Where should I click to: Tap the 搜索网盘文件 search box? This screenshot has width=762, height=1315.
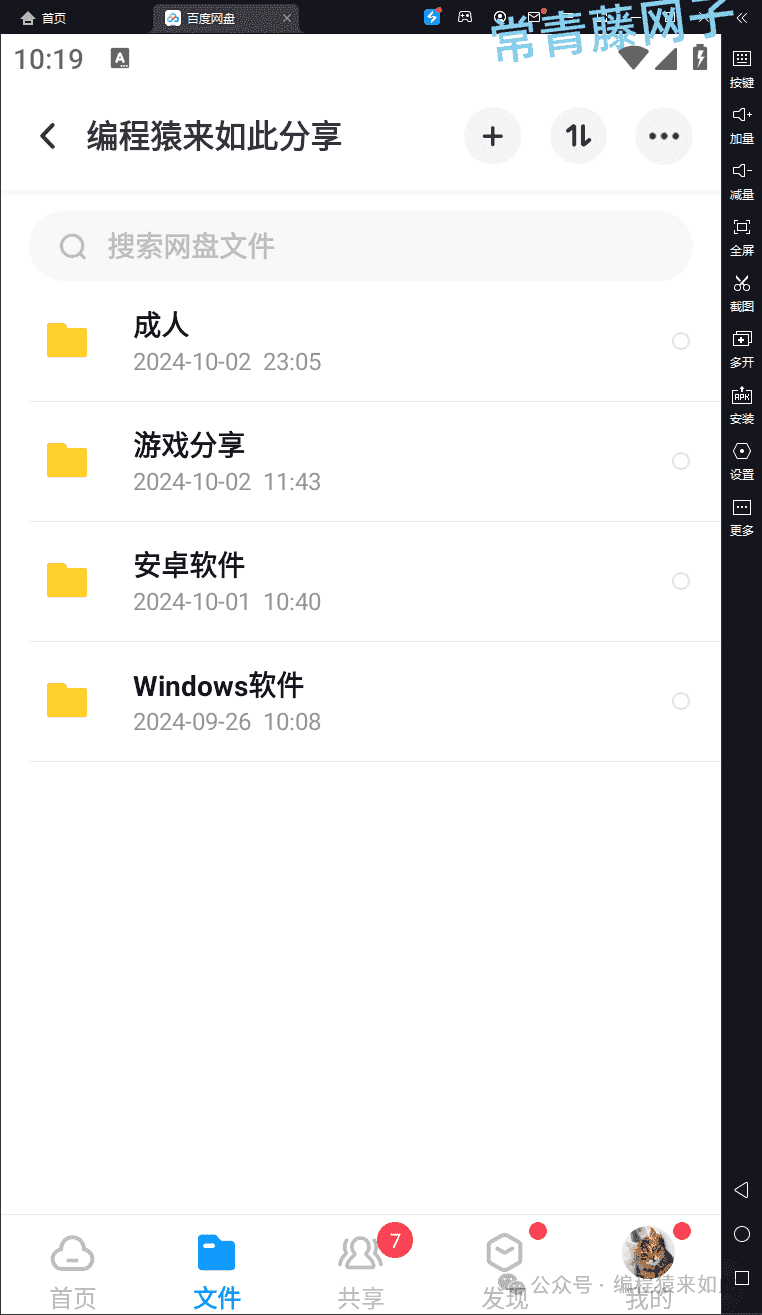click(x=361, y=246)
